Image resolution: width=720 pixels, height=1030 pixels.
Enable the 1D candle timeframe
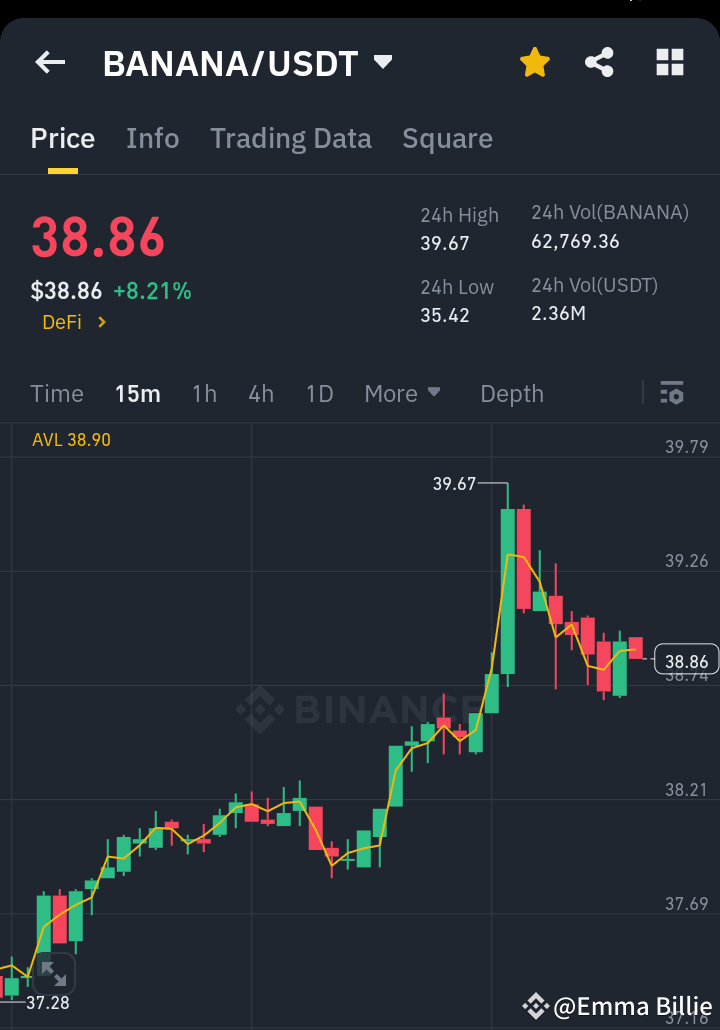click(319, 393)
